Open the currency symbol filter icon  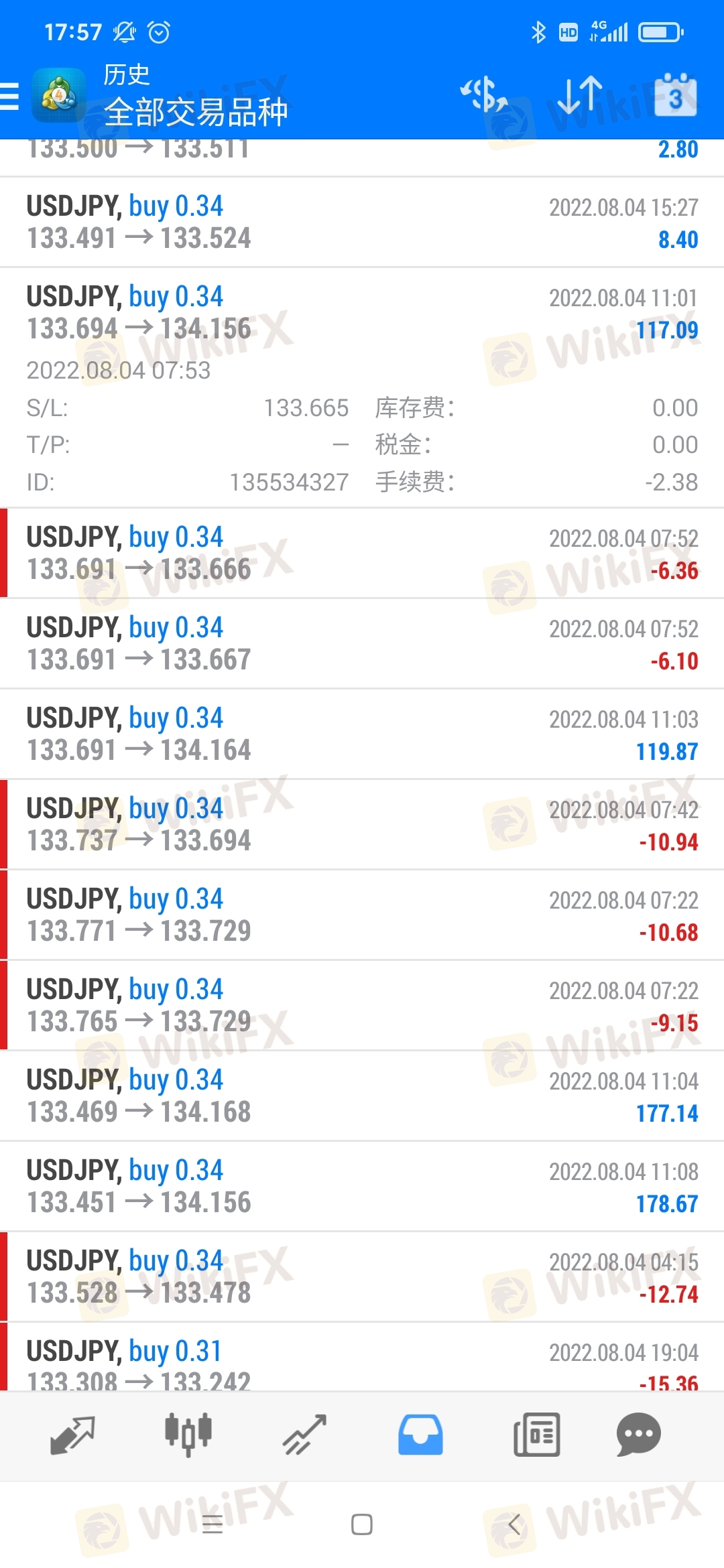coord(484,94)
